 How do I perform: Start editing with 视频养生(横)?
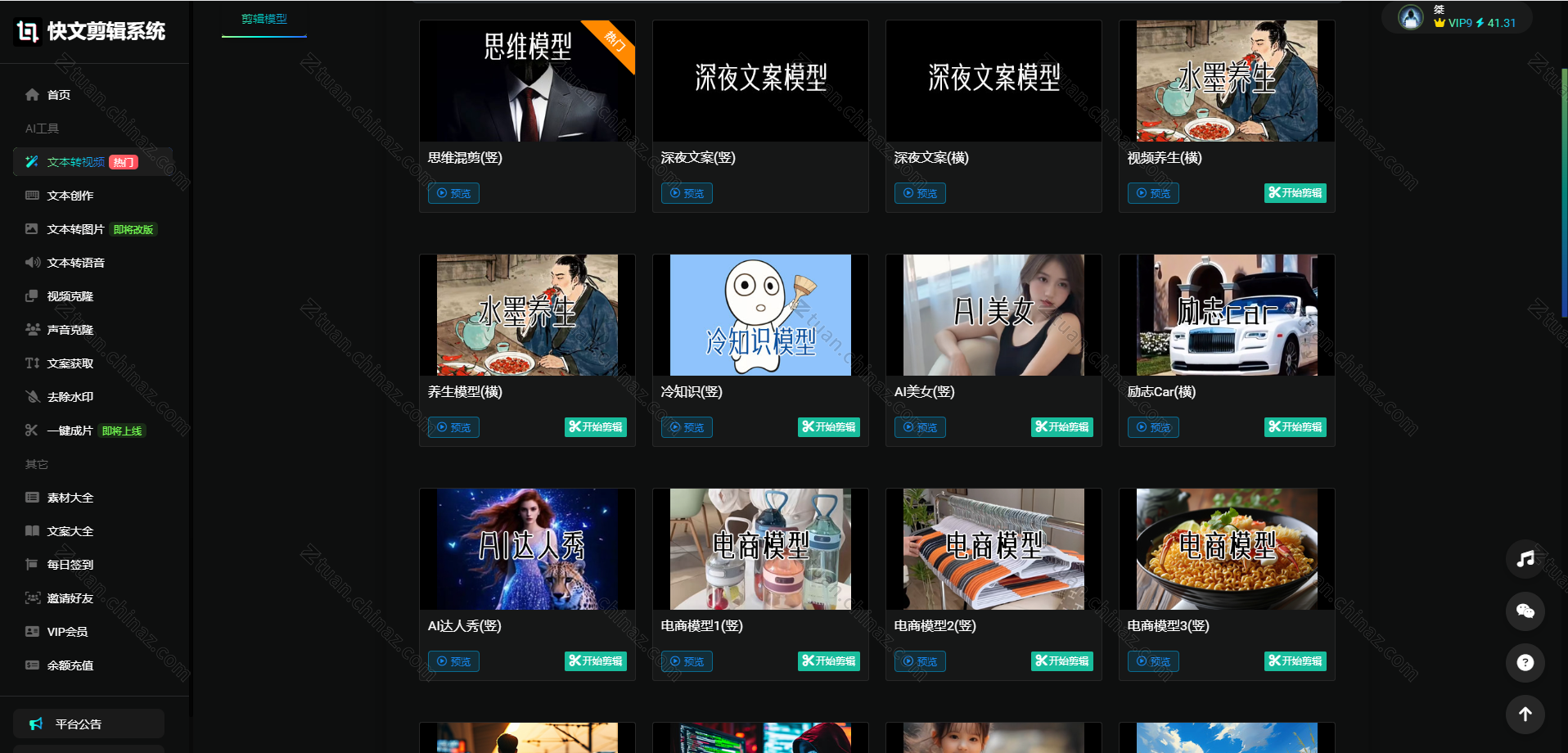1295,193
